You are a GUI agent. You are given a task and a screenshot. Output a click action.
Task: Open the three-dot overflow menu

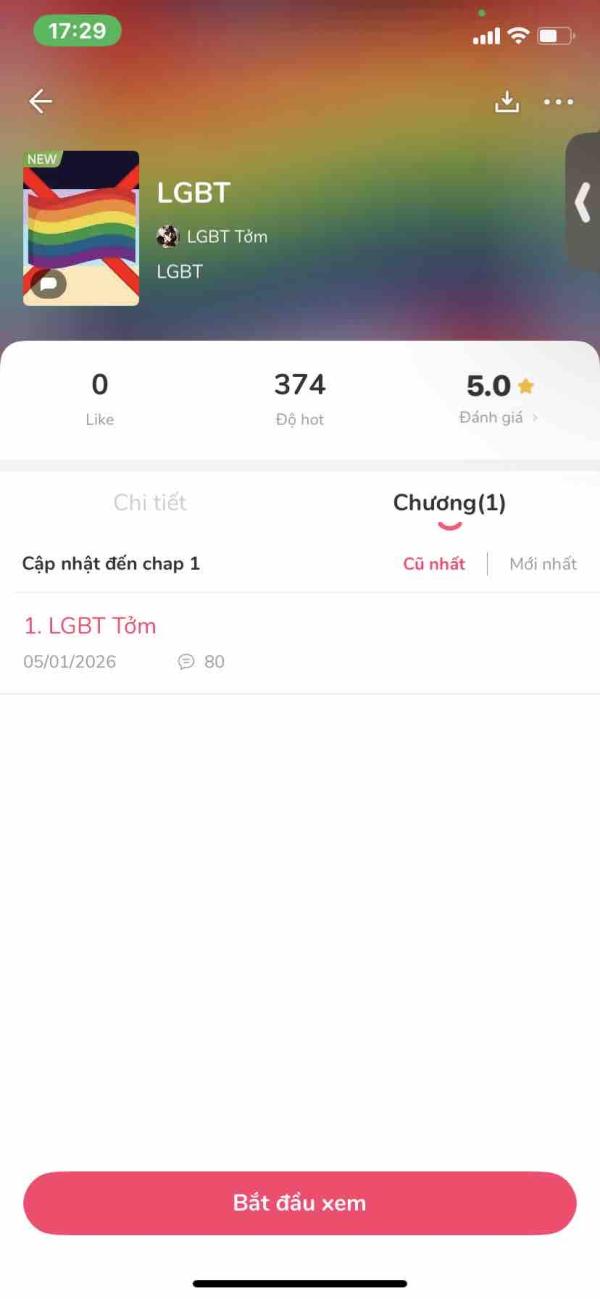coord(558,101)
